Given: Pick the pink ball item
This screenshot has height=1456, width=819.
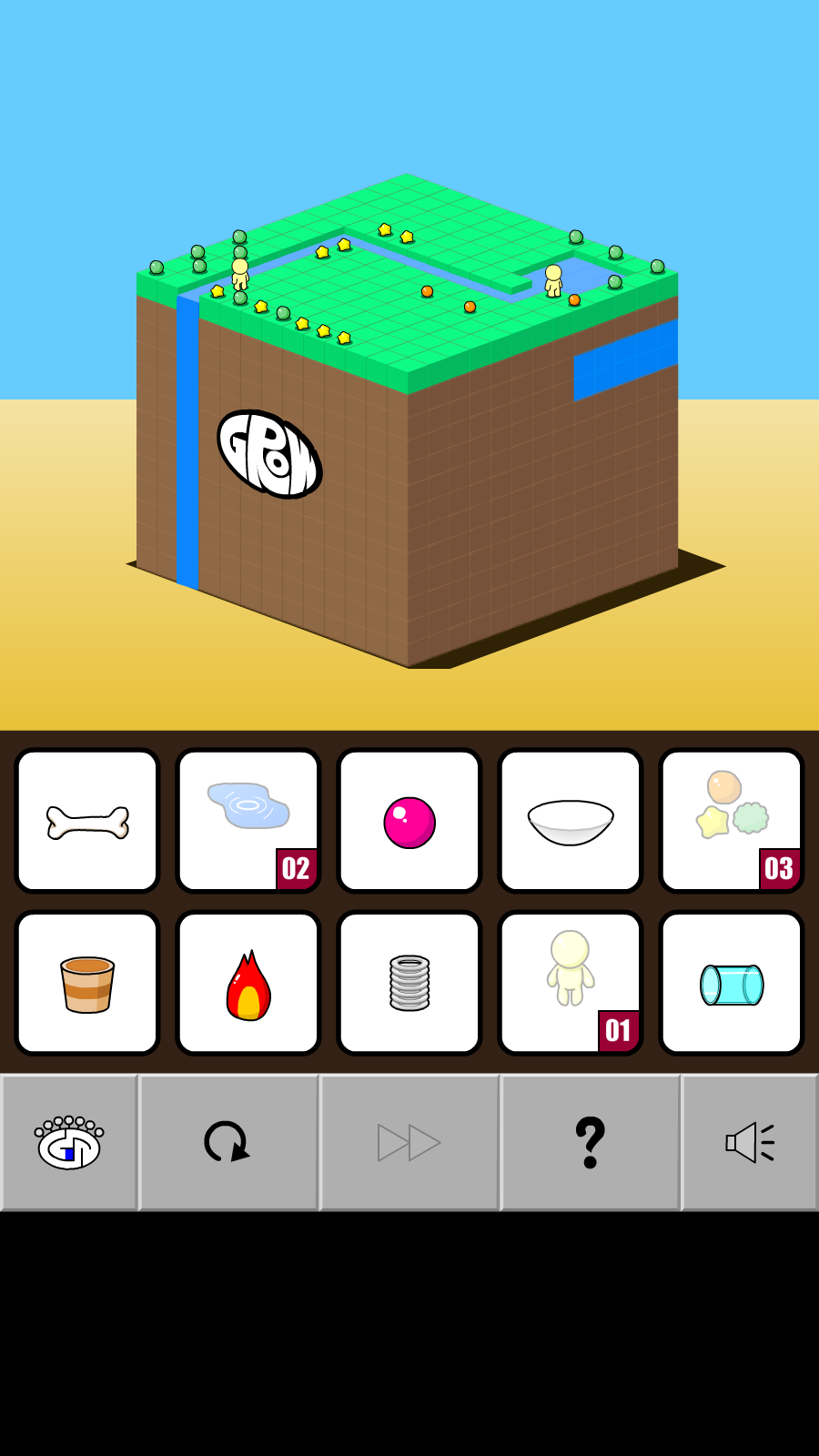Looking at the screenshot, I should 409,821.
